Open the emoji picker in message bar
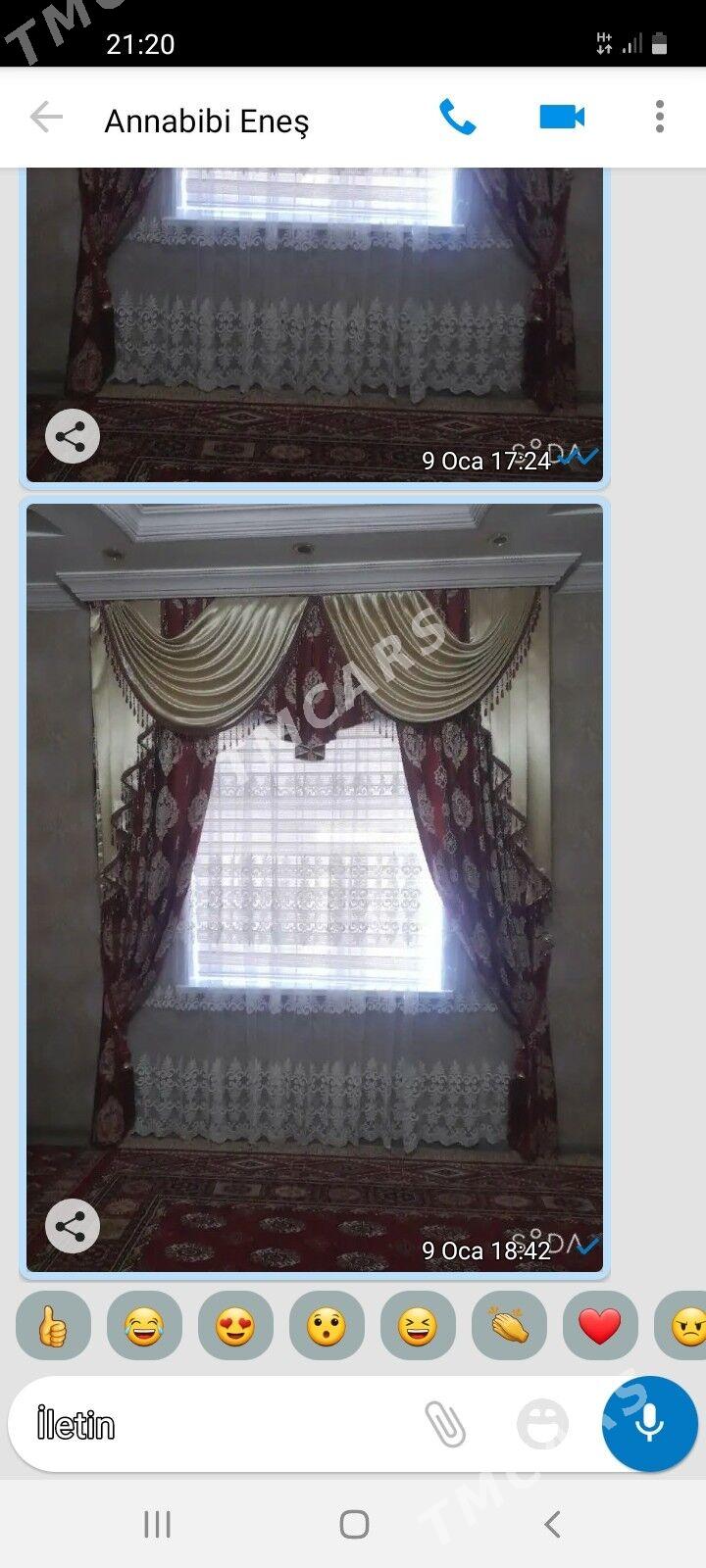Screen dimensions: 706x1568 (x=542, y=1424)
